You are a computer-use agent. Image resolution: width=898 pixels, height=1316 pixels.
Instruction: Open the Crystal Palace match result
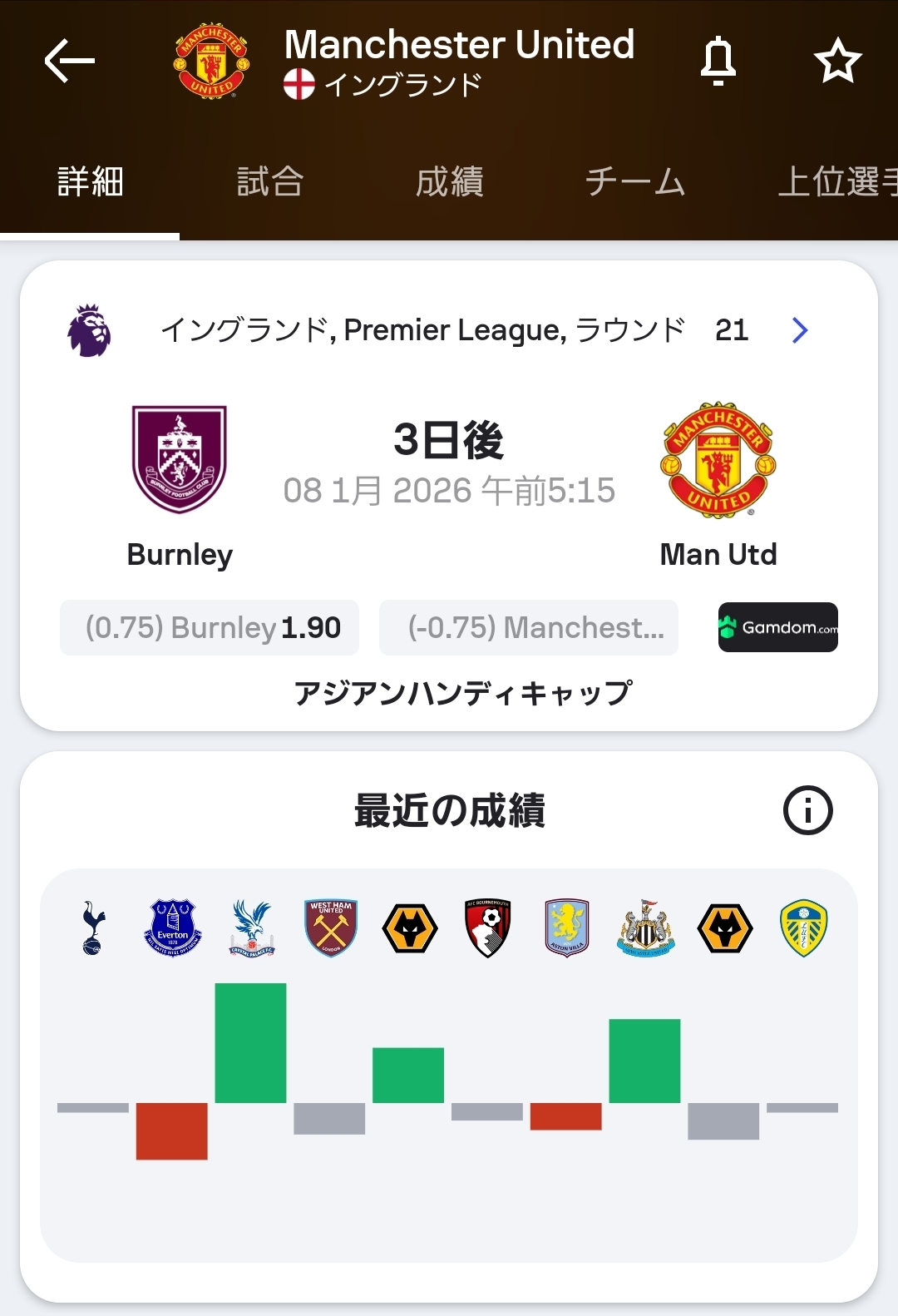(250, 928)
